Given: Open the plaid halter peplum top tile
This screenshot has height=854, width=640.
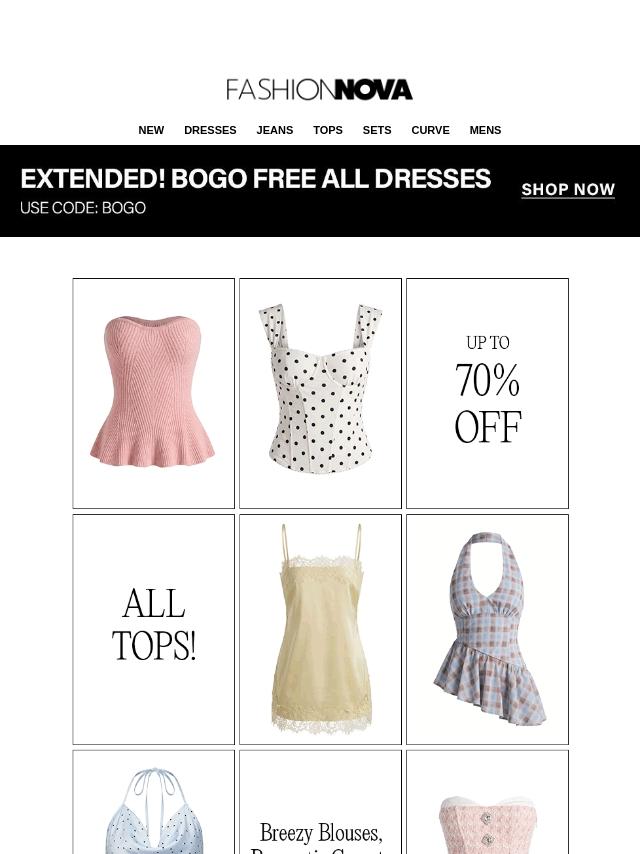Looking at the screenshot, I should pyautogui.click(x=487, y=629).
